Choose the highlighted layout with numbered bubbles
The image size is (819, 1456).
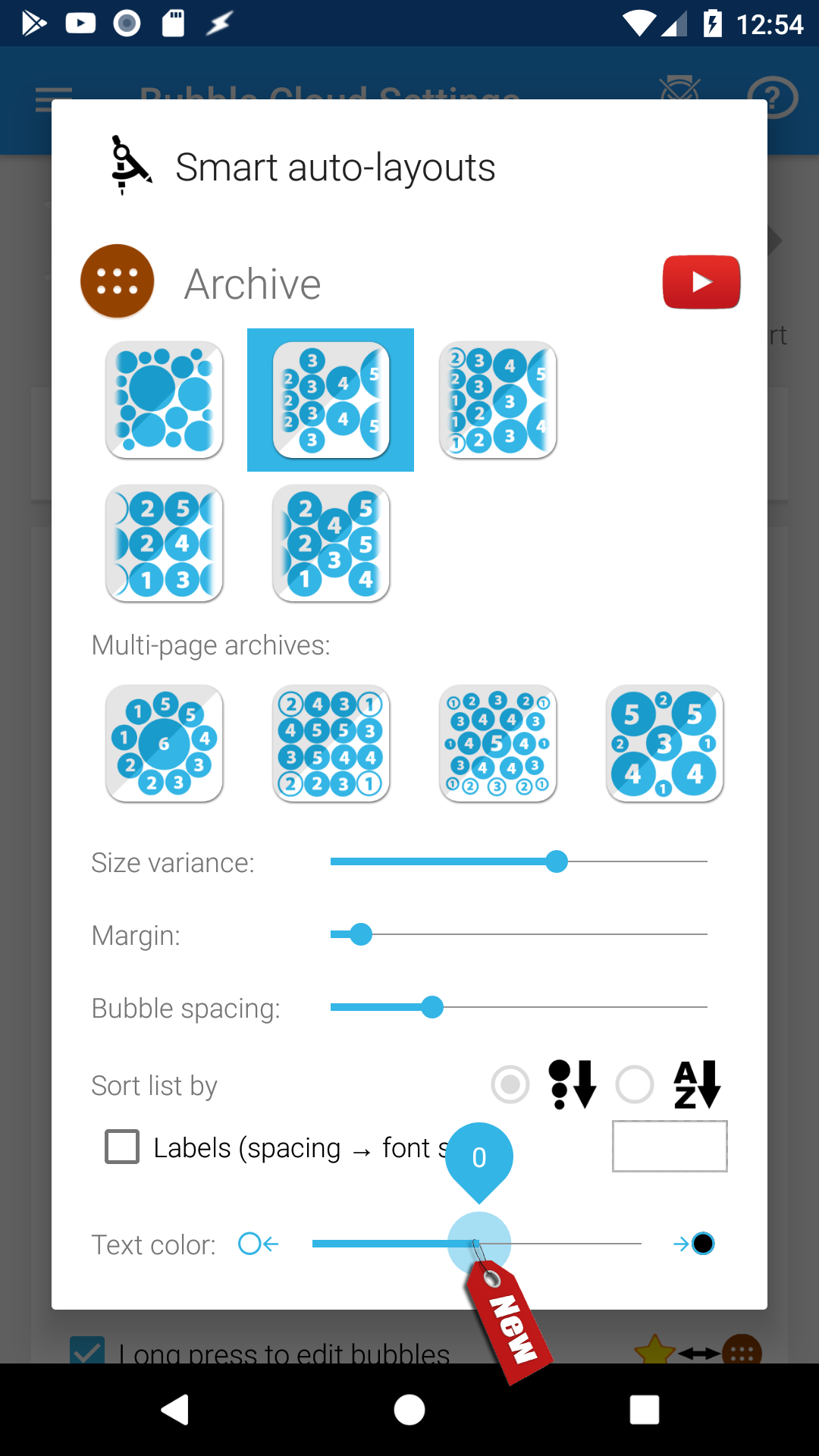click(x=331, y=400)
